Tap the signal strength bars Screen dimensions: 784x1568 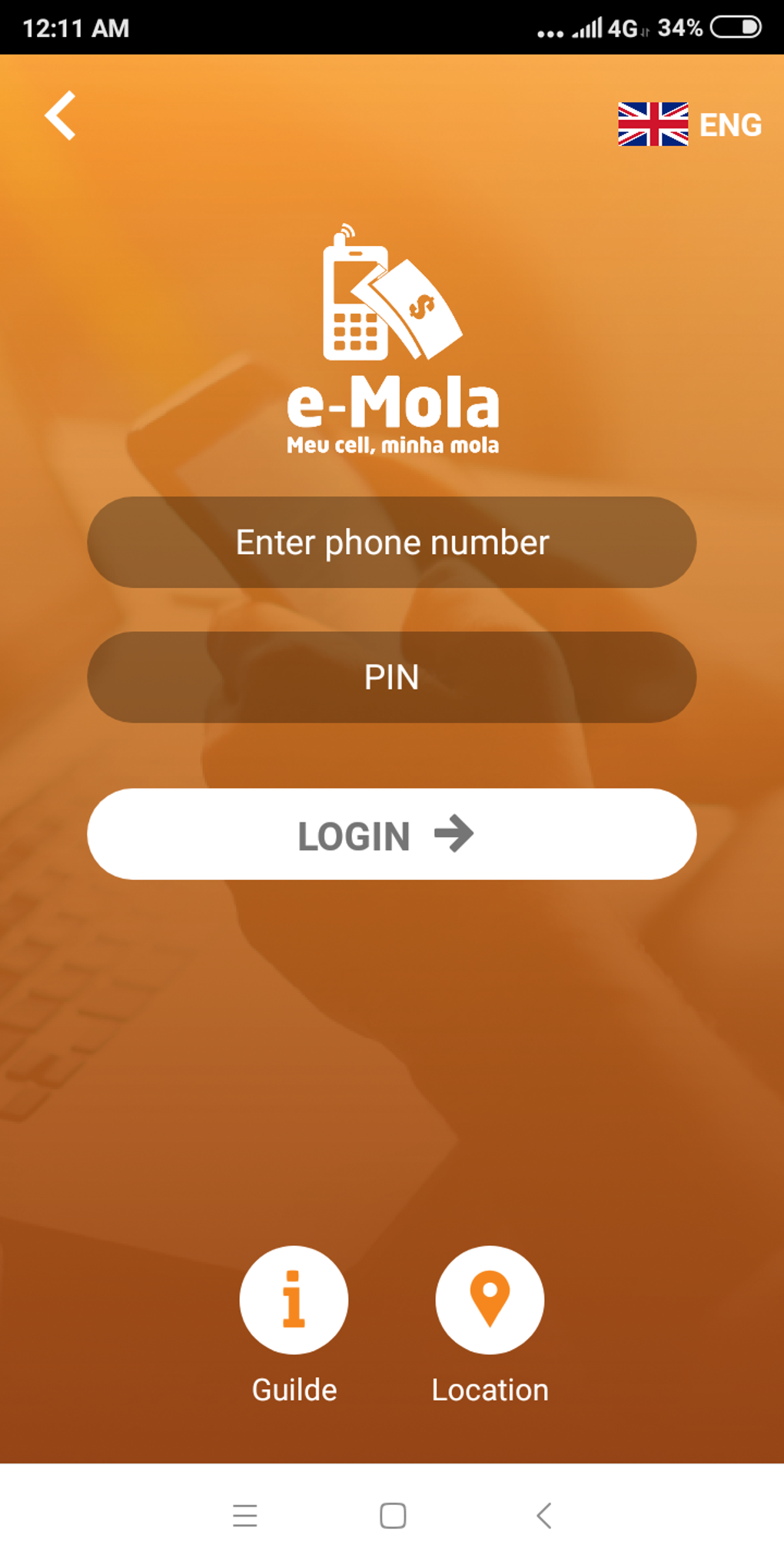tap(588, 28)
